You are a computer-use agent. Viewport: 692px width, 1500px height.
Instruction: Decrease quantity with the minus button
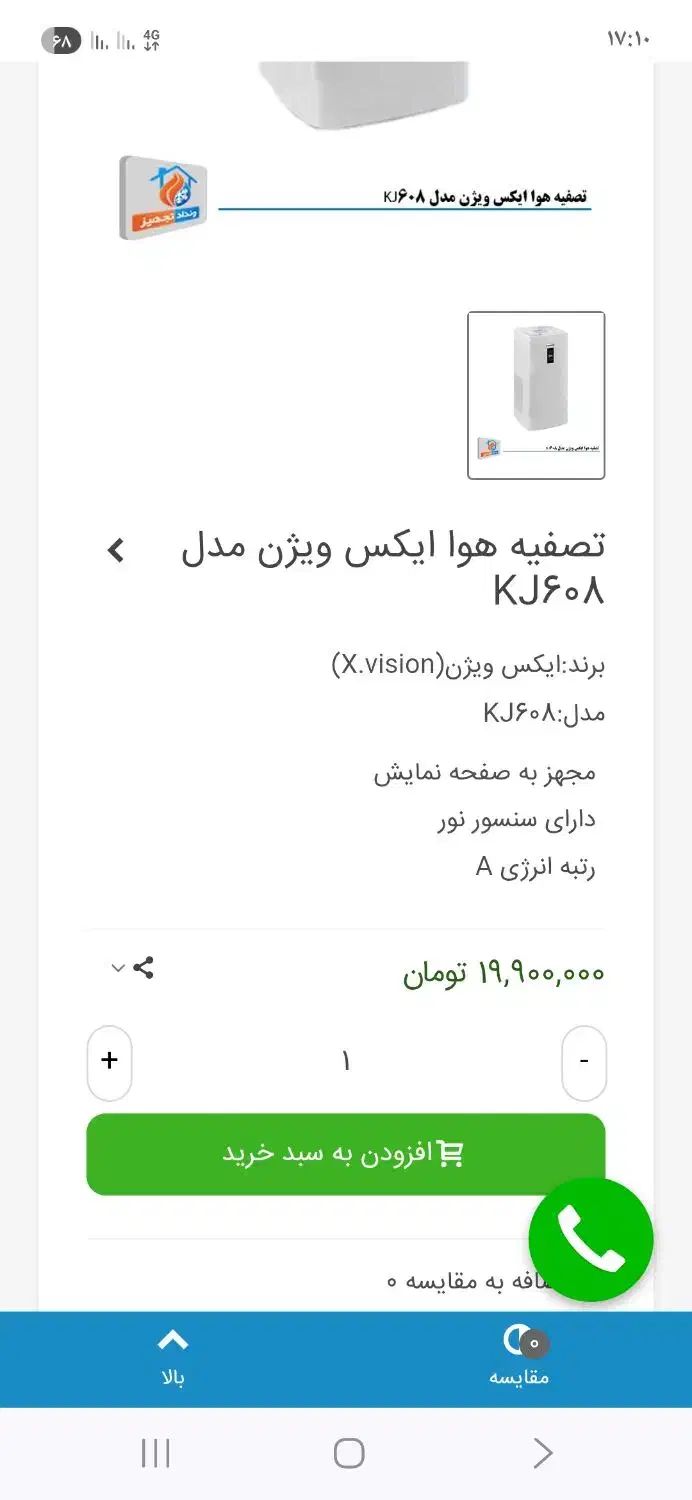(x=584, y=1062)
